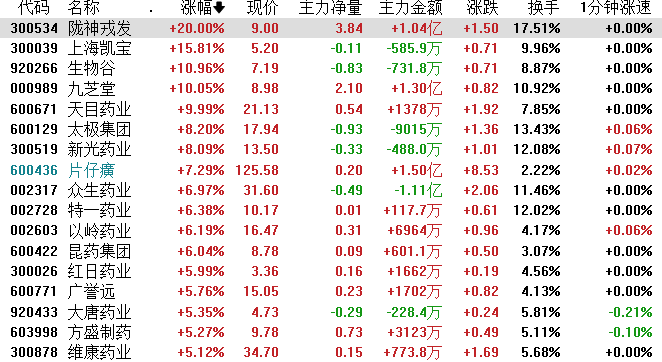The image size is (662, 362).
Task: Sort by 主力净量 column header
Action: point(331,8)
